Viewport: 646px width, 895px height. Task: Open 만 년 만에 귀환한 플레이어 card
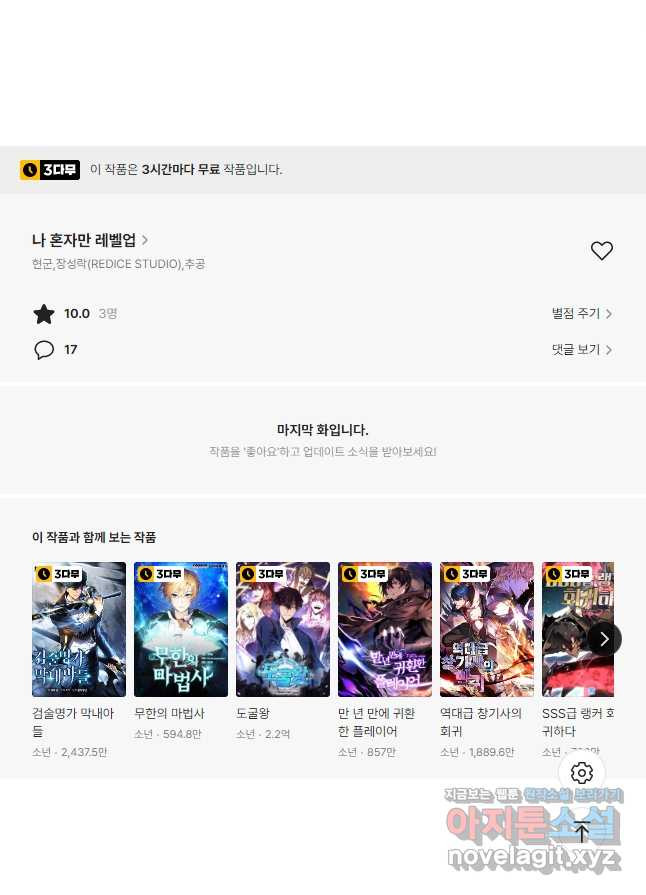pos(385,629)
